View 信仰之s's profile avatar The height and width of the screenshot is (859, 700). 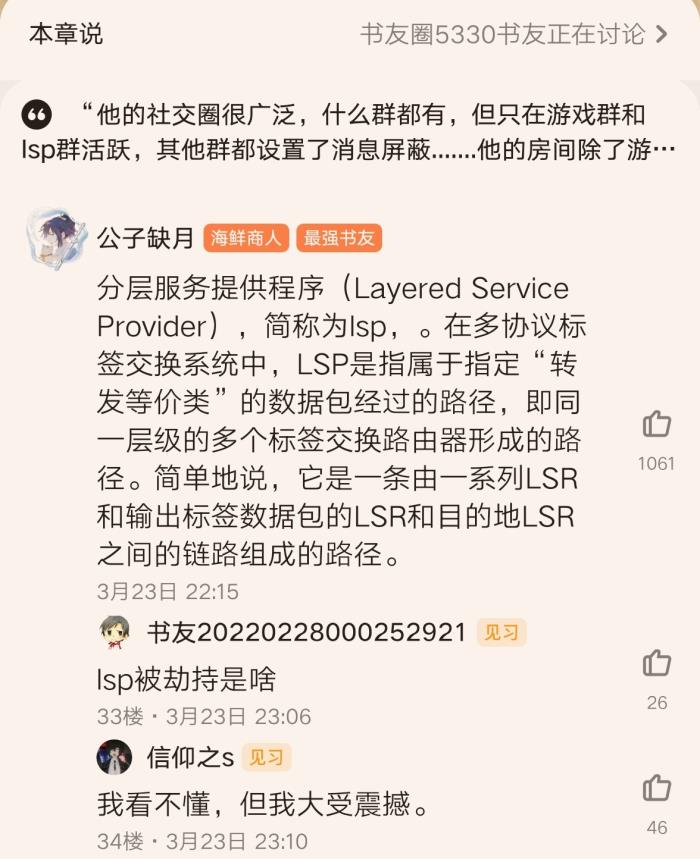115,757
